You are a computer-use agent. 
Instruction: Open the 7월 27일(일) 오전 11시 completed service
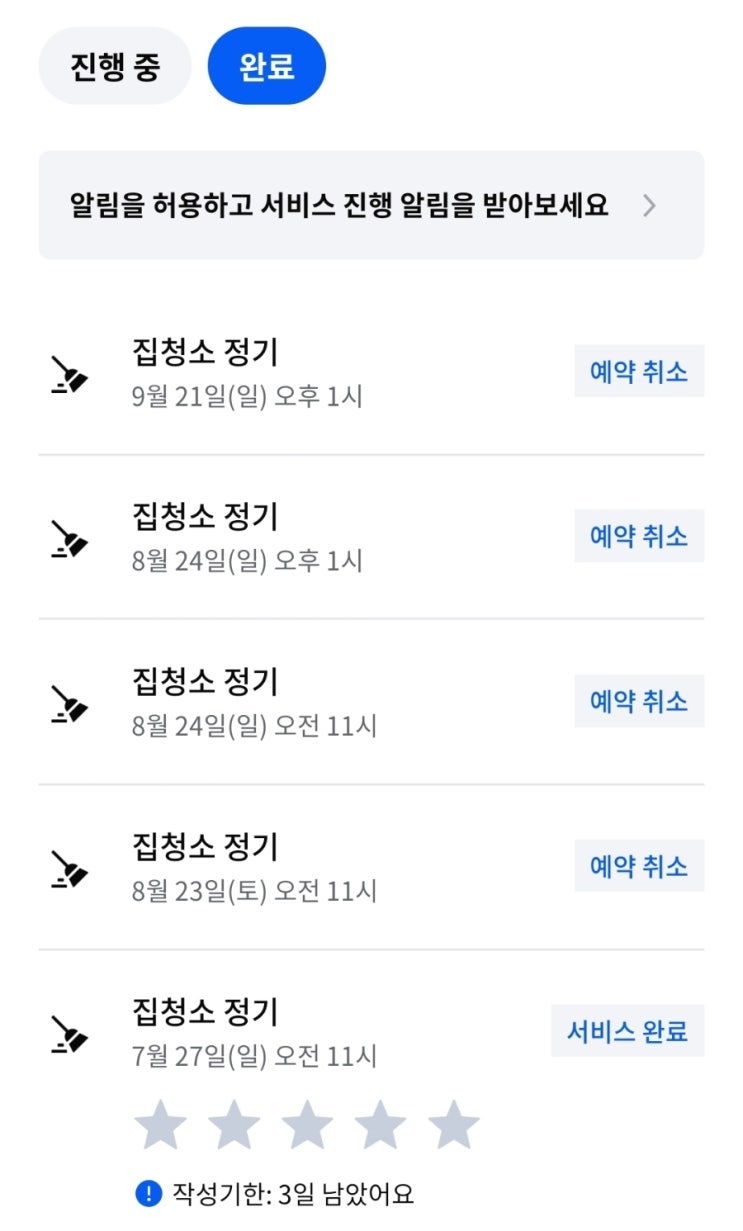point(300,1031)
